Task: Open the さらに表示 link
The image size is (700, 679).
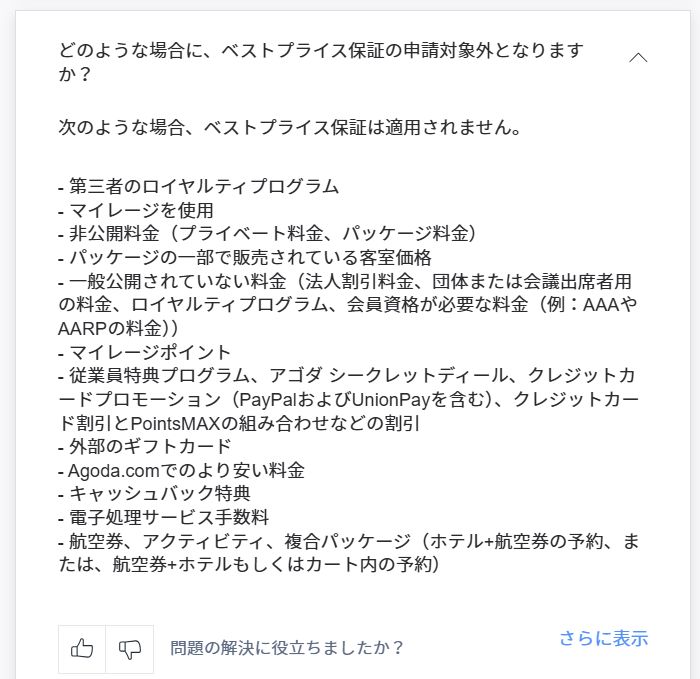Action: coord(603,638)
